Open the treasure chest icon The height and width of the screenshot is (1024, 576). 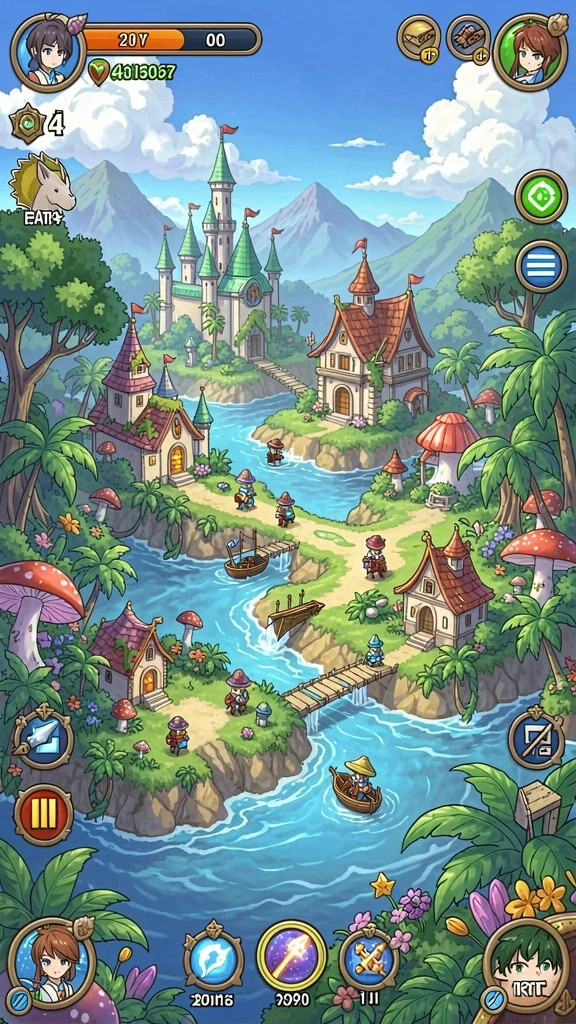[419, 39]
